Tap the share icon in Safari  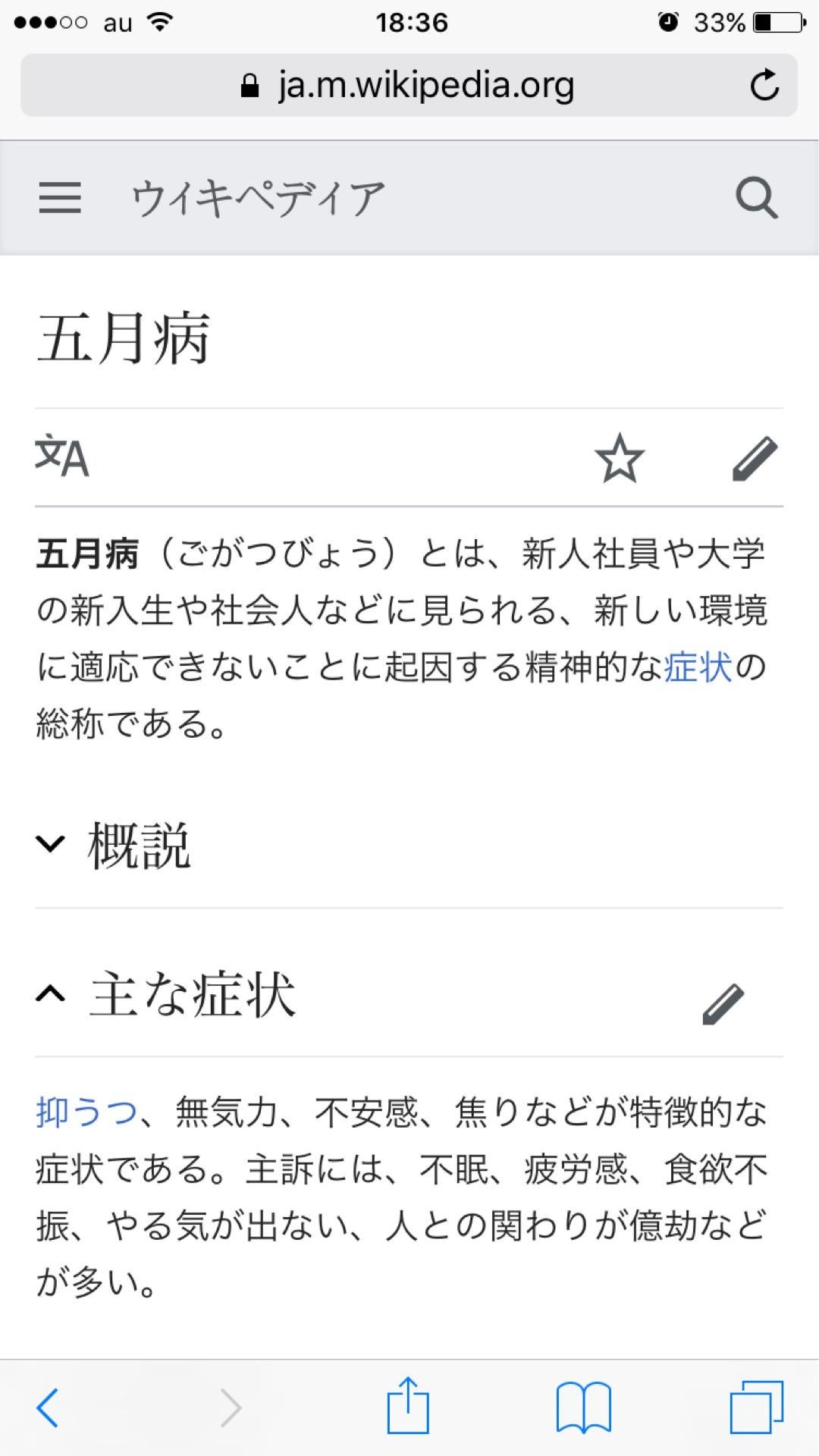coord(409,1408)
